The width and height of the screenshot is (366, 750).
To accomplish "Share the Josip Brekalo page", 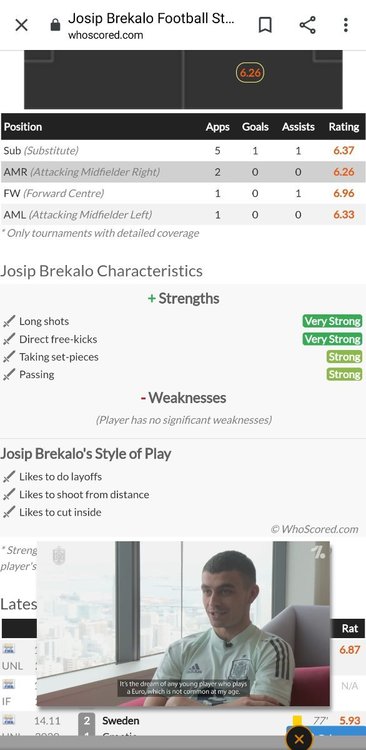I will click(x=307, y=25).
